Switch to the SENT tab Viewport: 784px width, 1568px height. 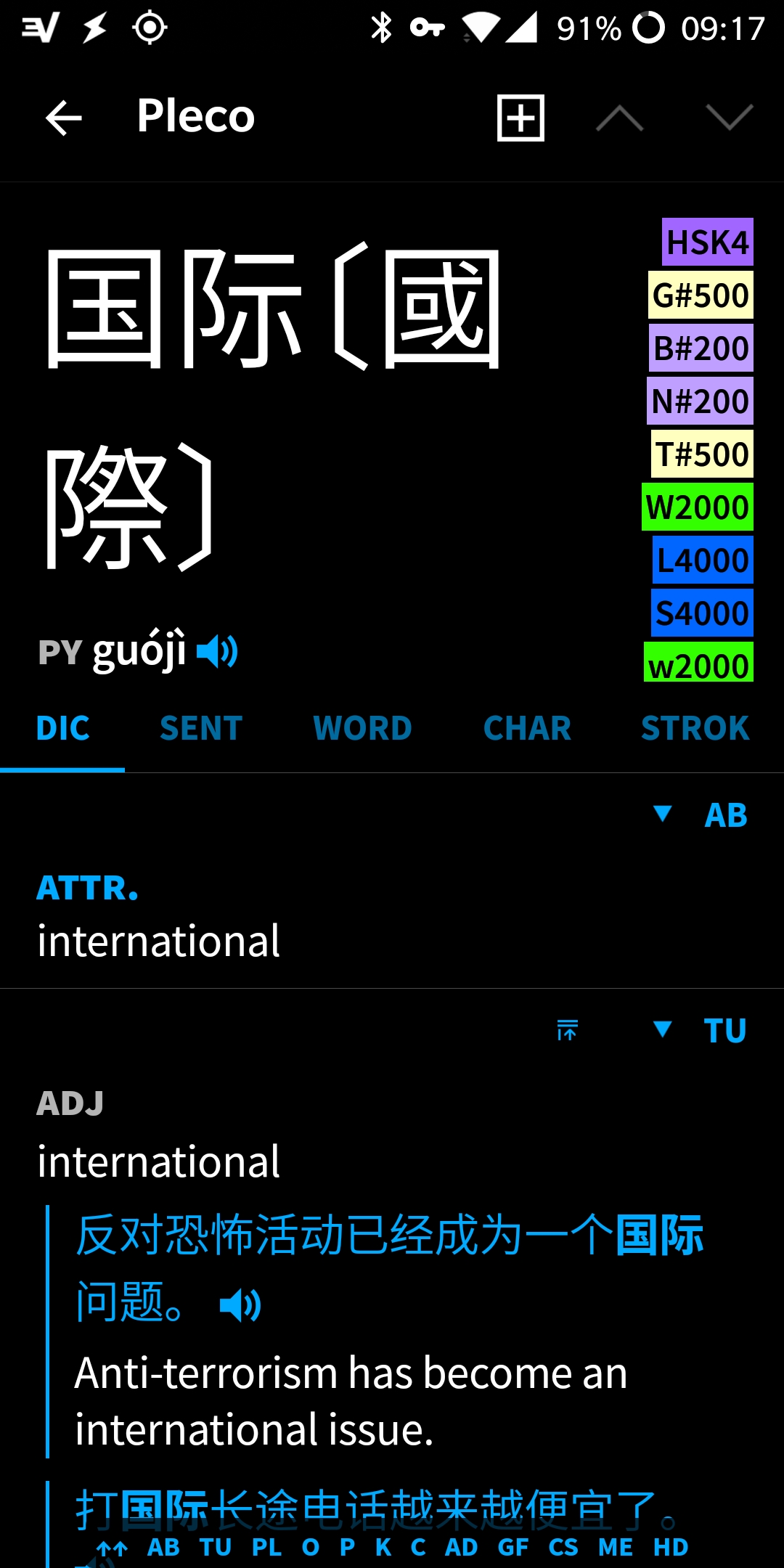tap(201, 728)
